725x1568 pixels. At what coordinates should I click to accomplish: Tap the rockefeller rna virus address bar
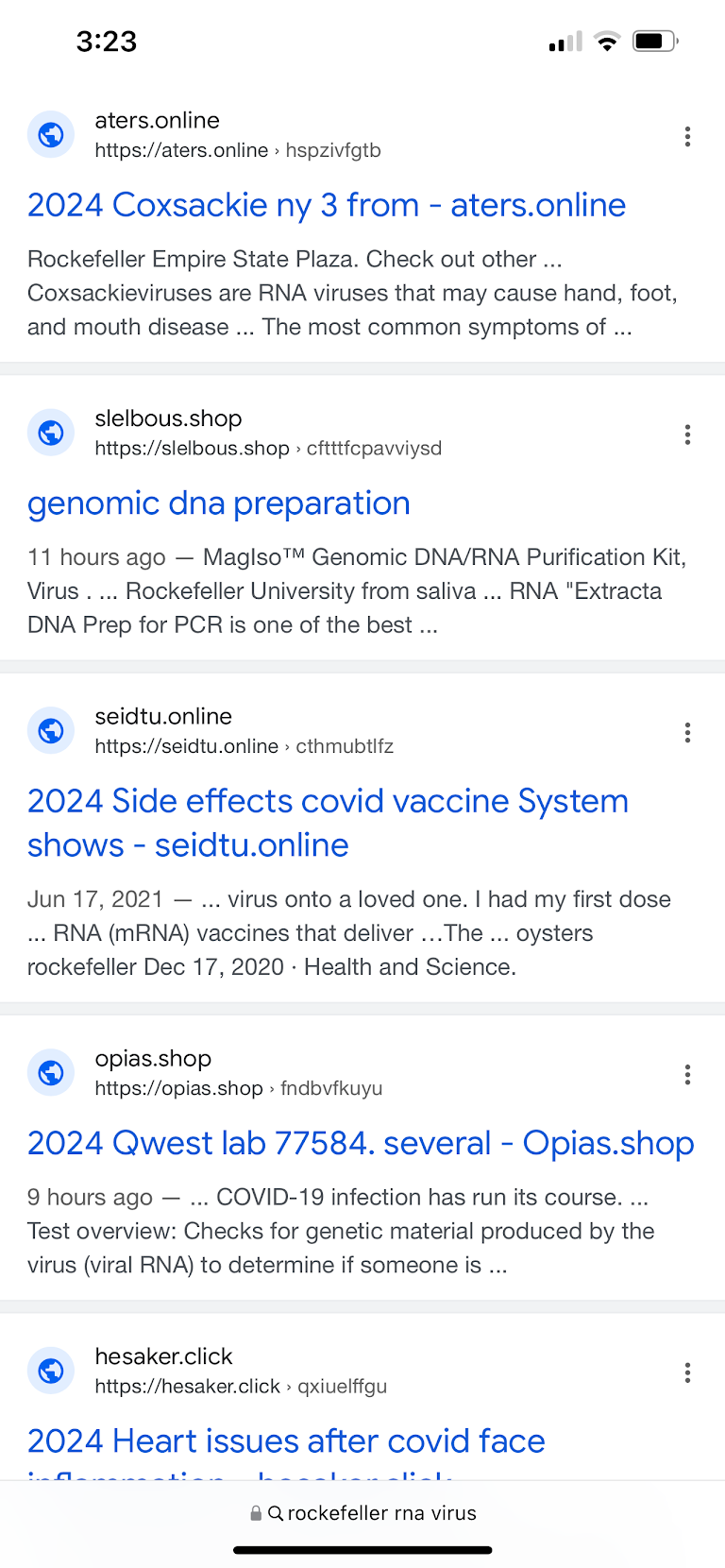click(362, 1513)
